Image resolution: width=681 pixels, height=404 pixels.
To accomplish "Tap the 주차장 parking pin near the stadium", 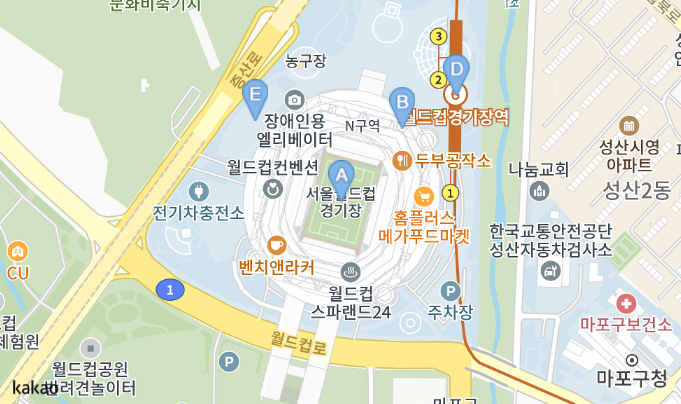I will point(450,291).
